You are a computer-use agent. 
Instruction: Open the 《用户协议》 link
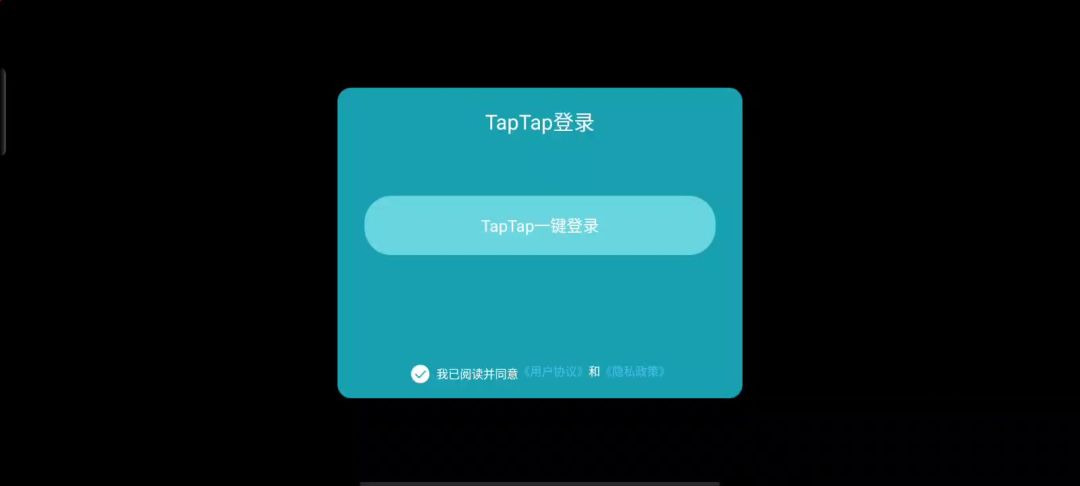pyautogui.click(x=553, y=372)
